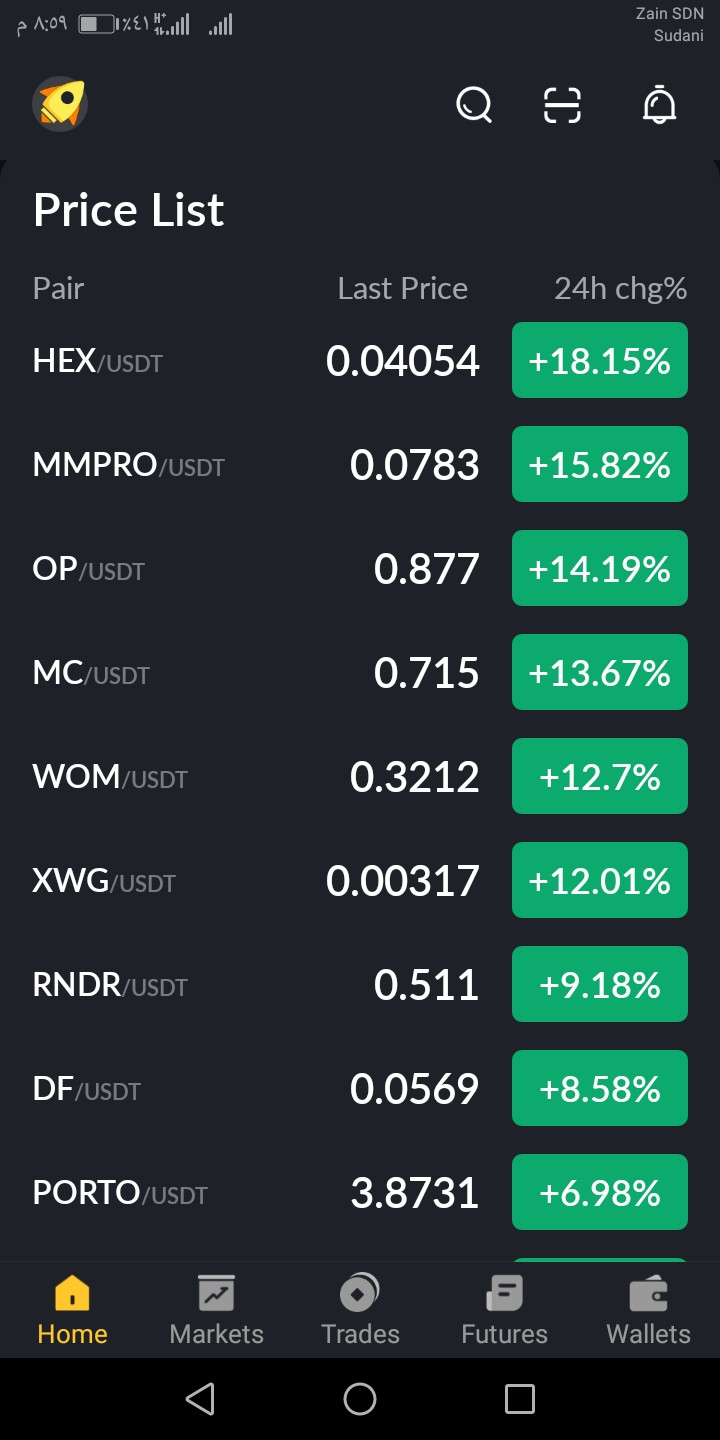Open the HEX/USDT pair
Image resolution: width=720 pixels, height=1440 pixels.
coord(98,361)
